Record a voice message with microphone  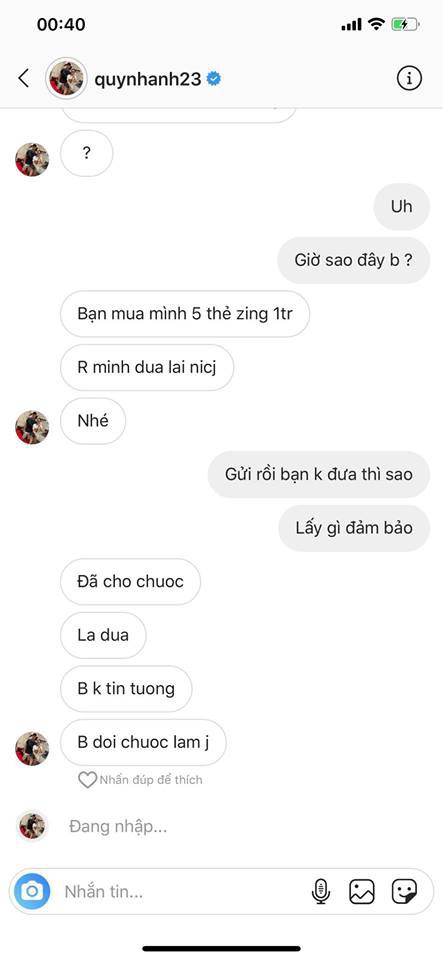pos(321,891)
